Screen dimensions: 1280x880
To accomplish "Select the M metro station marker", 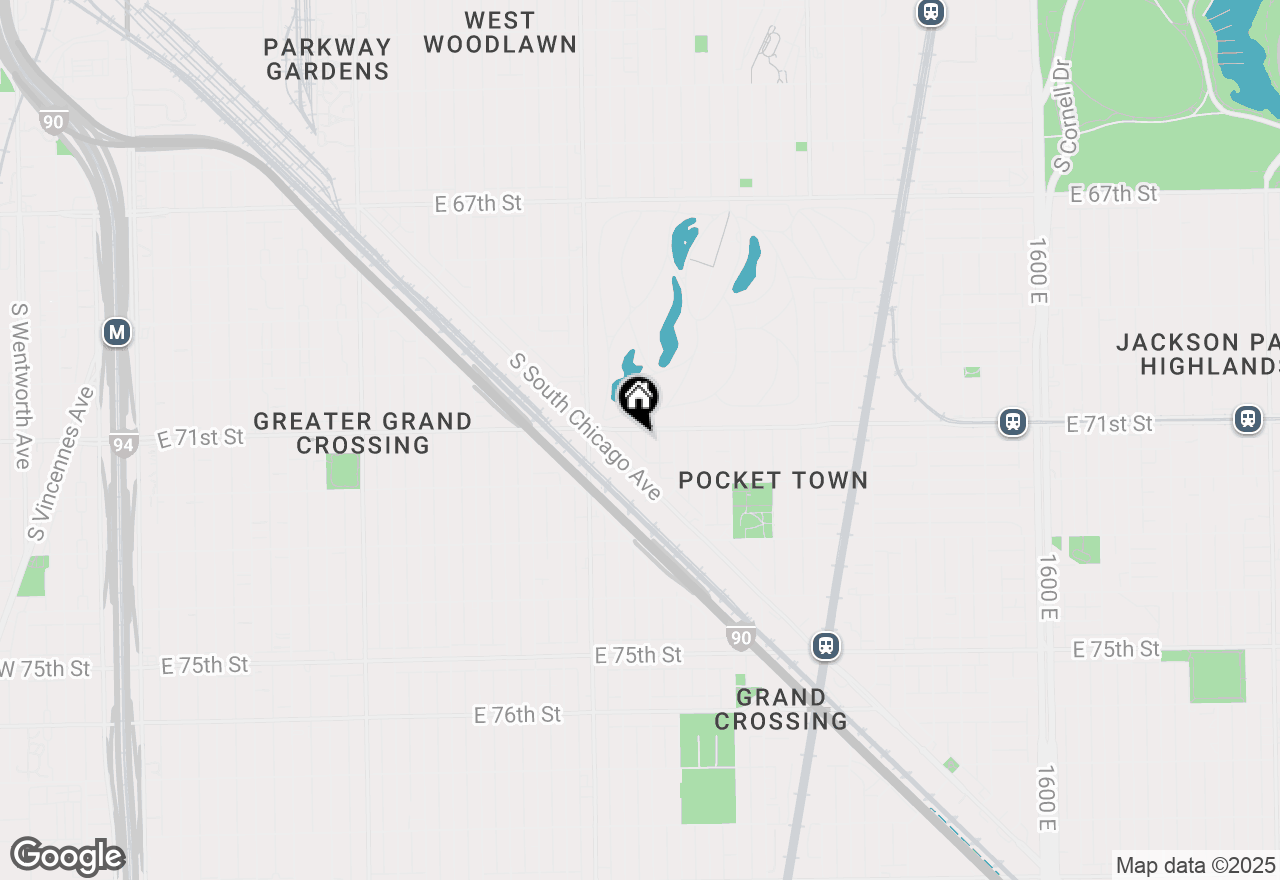I will 117,332.
